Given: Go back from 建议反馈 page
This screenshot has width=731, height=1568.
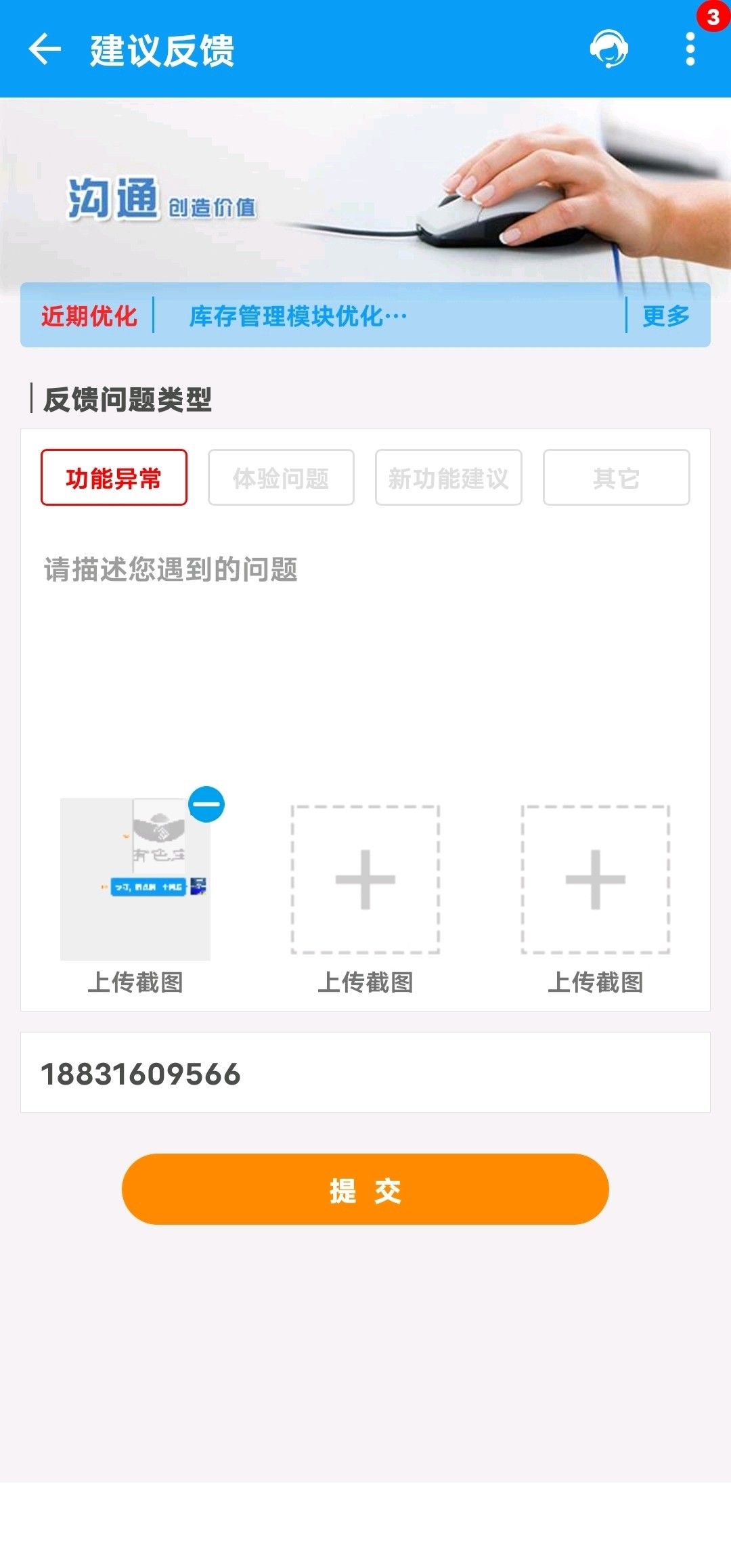Looking at the screenshot, I should point(45,49).
